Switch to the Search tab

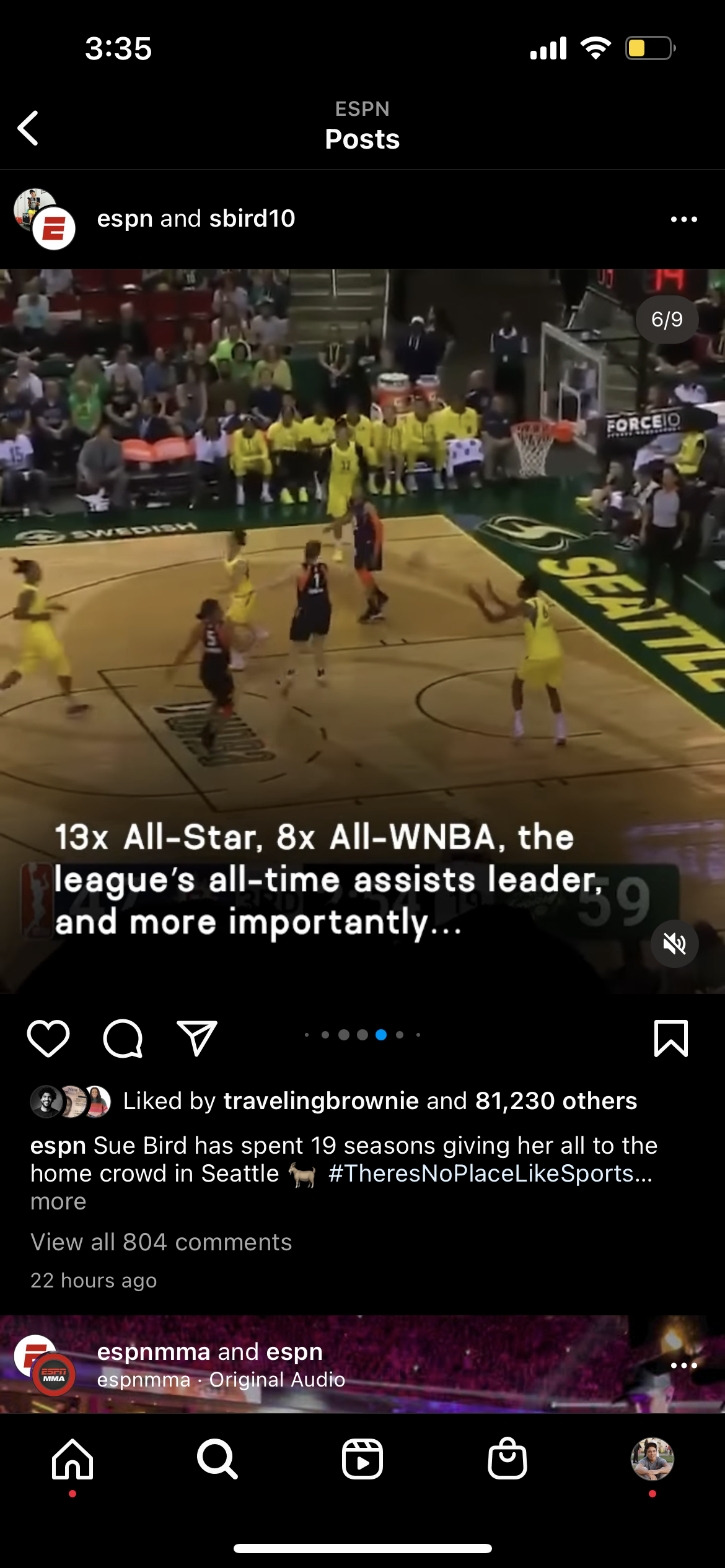(217, 1459)
